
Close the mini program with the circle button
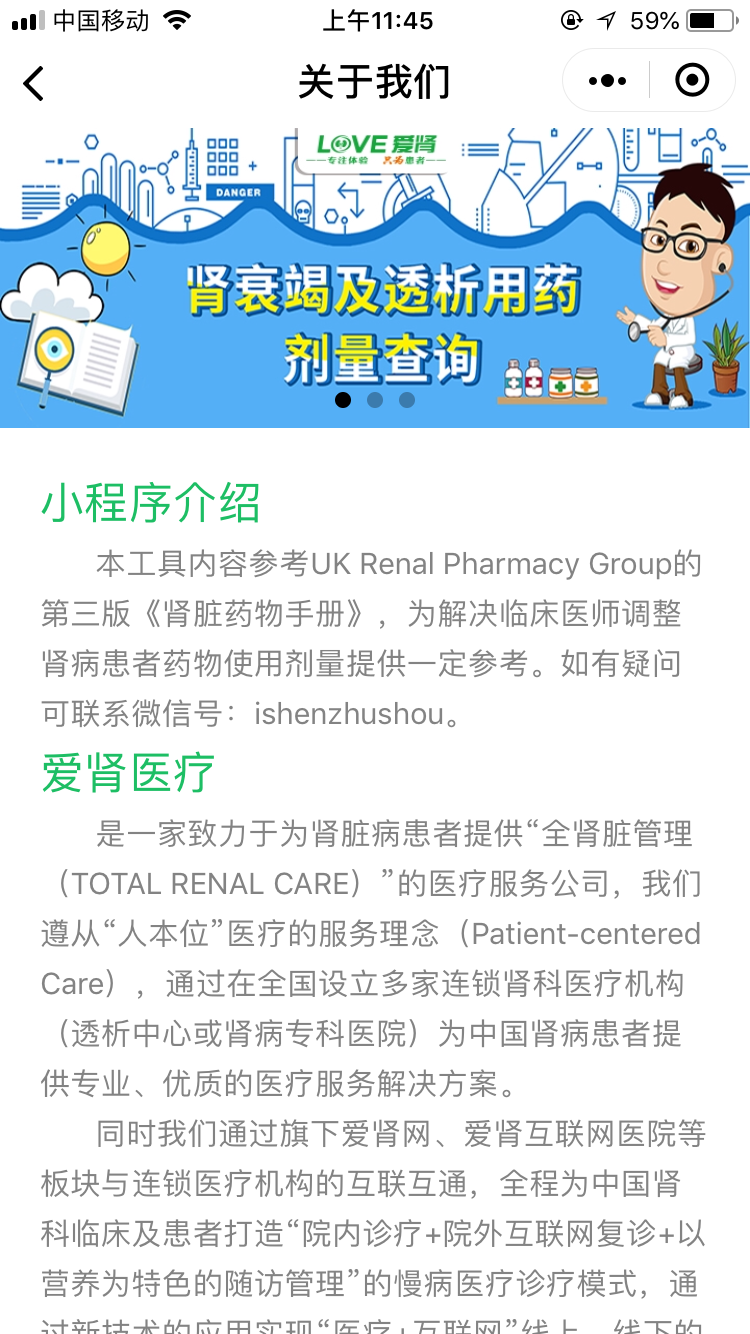point(692,81)
